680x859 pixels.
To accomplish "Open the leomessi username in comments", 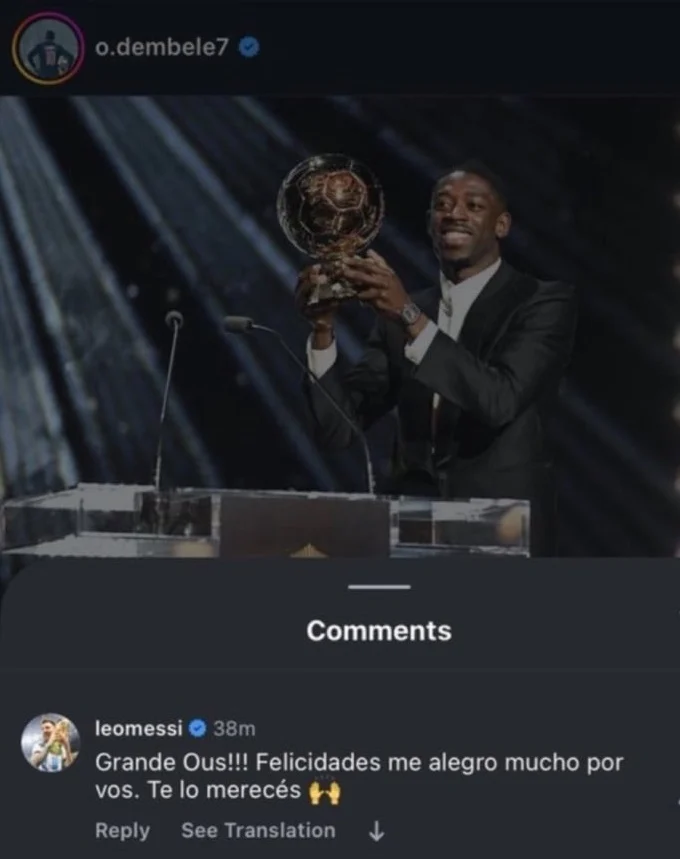I will click(x=138, y=729).
